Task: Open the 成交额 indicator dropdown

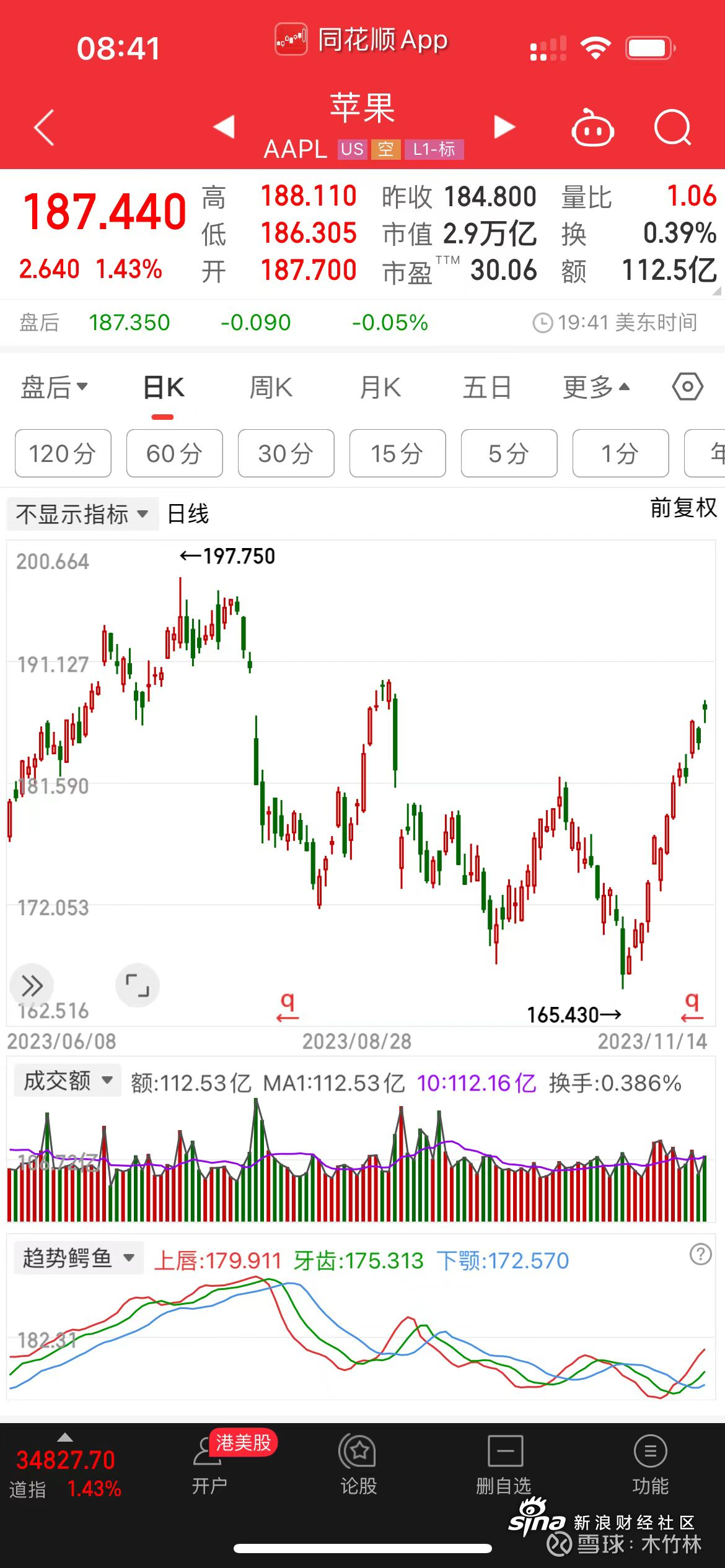Action: coord(68,1081)
